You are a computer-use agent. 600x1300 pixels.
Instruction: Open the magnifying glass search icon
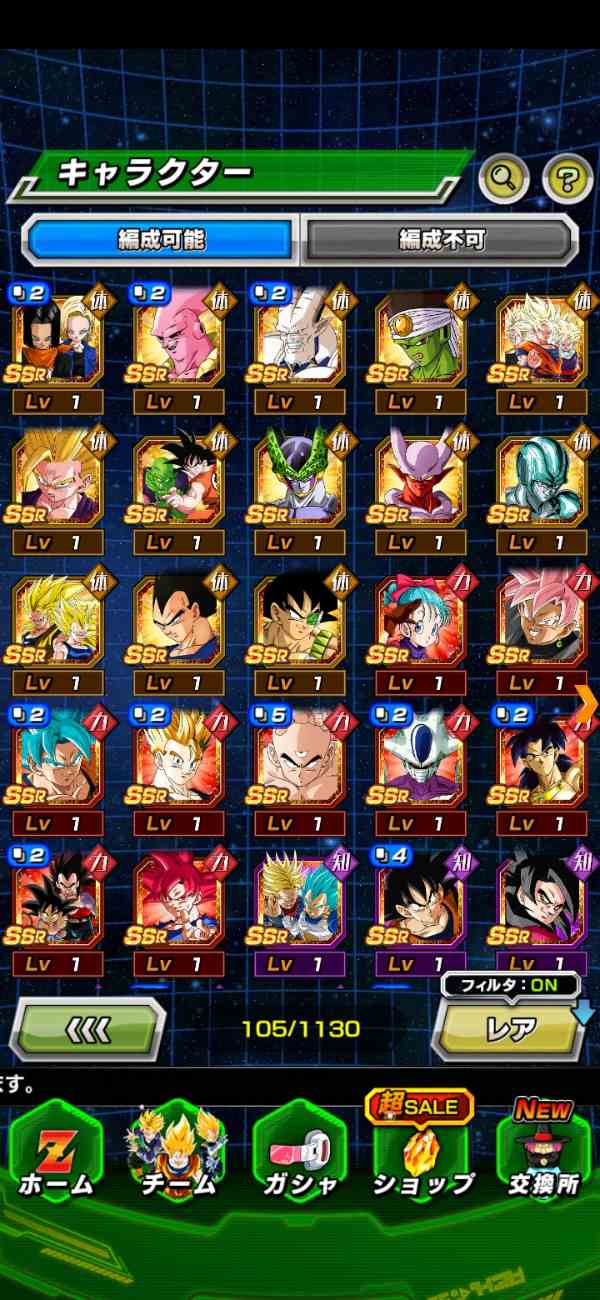click(505, 178)
